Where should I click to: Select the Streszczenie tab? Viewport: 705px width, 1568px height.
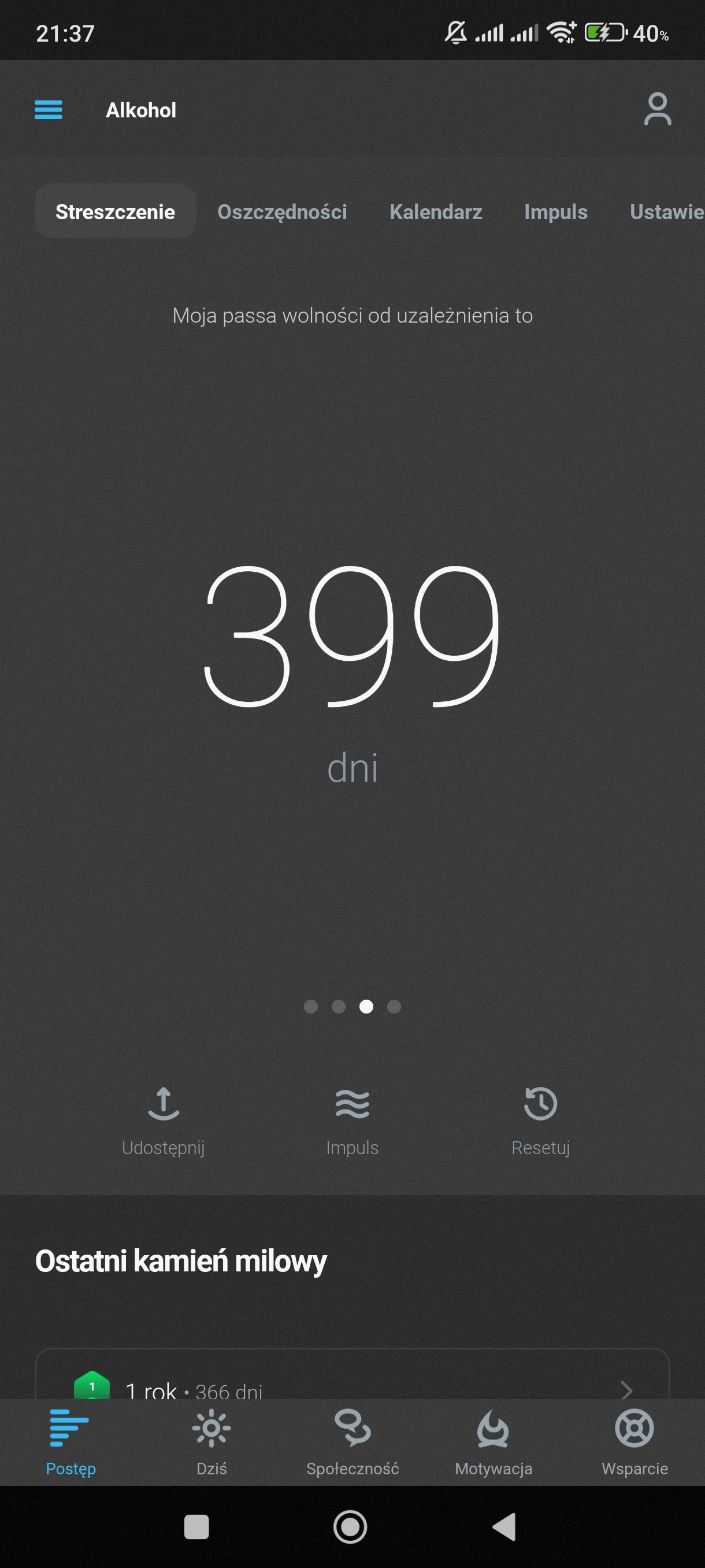[115, 212]
